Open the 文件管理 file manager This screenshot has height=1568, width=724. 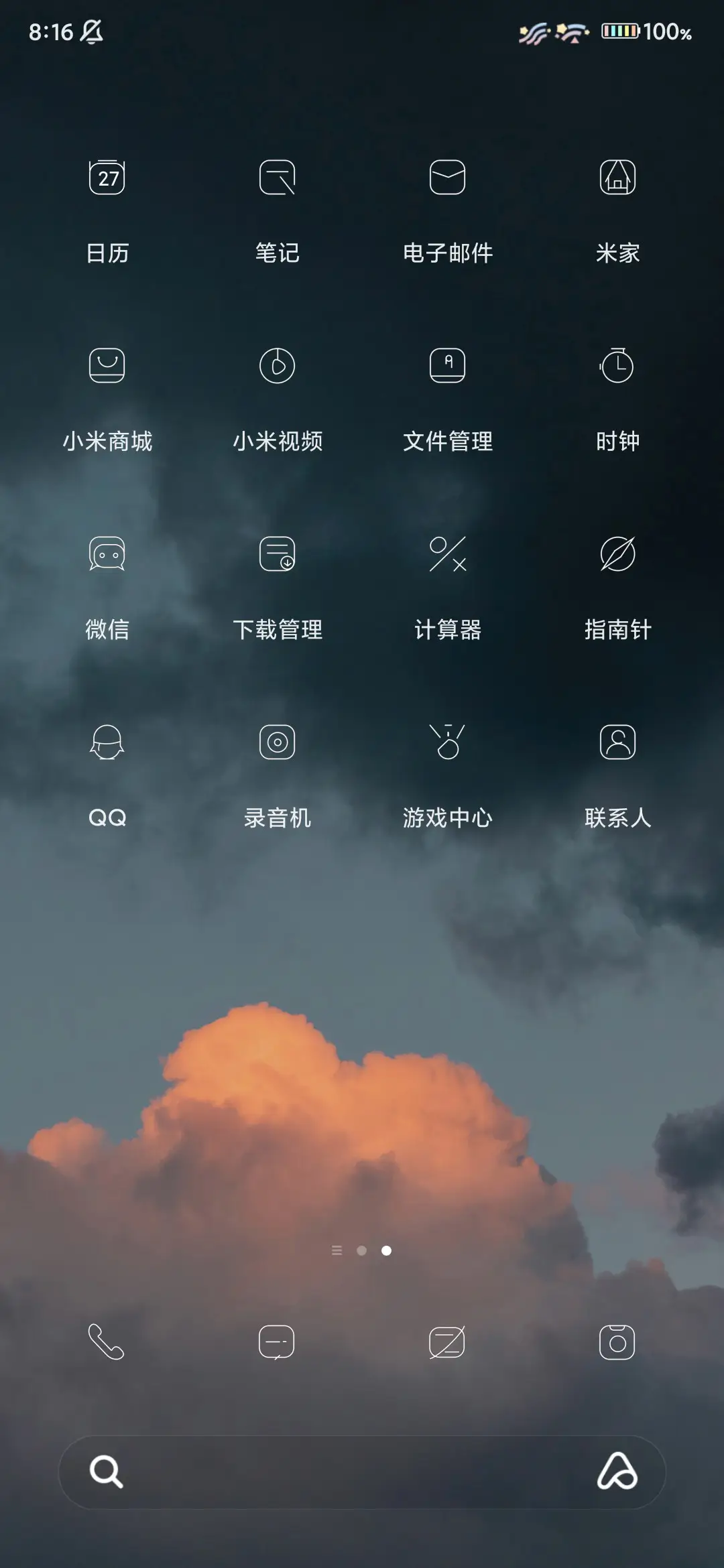(x=448, y=366)
